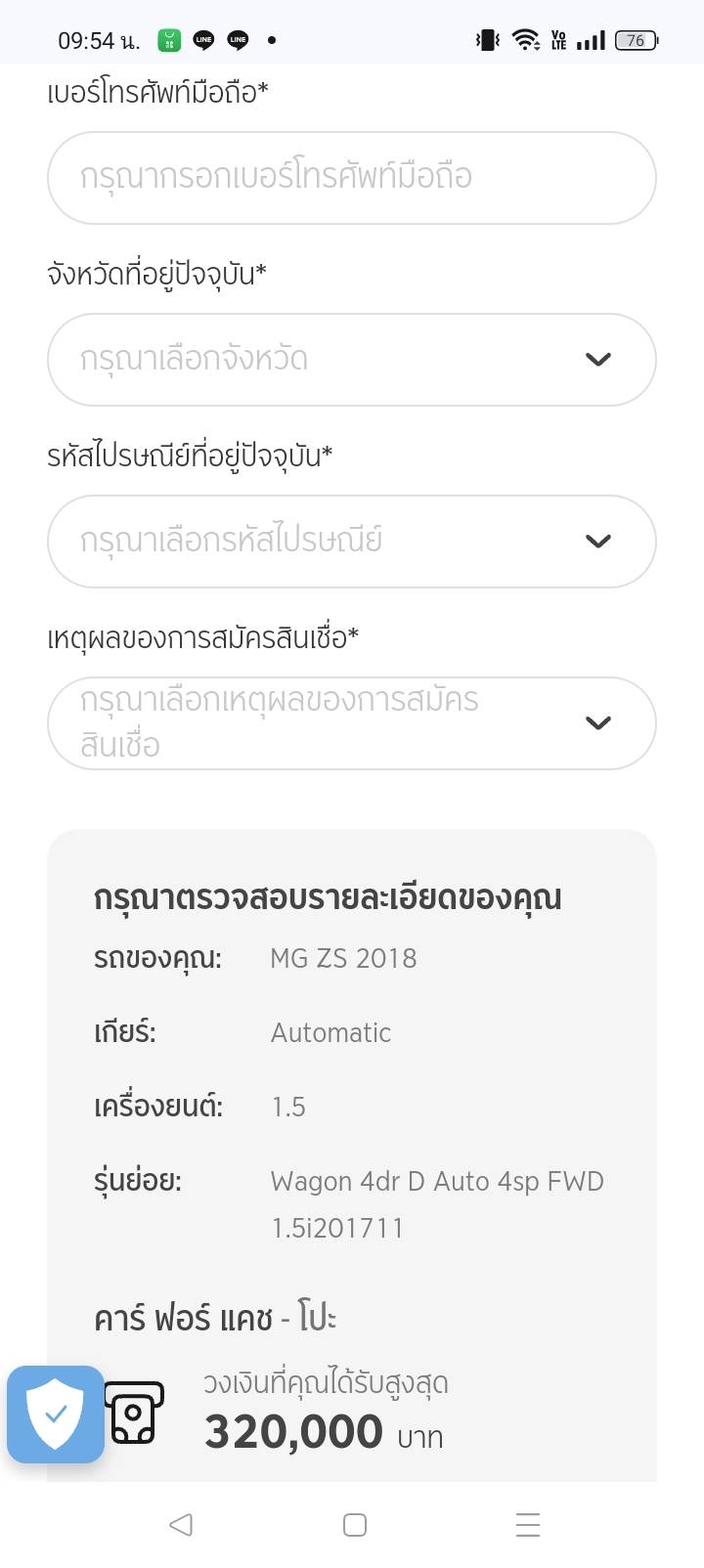Image resolution: width=704 pixels, height=1568 pixels.
Task: Open the recent apps overview
Action: pyautogui.click(x=527, y=1524)
